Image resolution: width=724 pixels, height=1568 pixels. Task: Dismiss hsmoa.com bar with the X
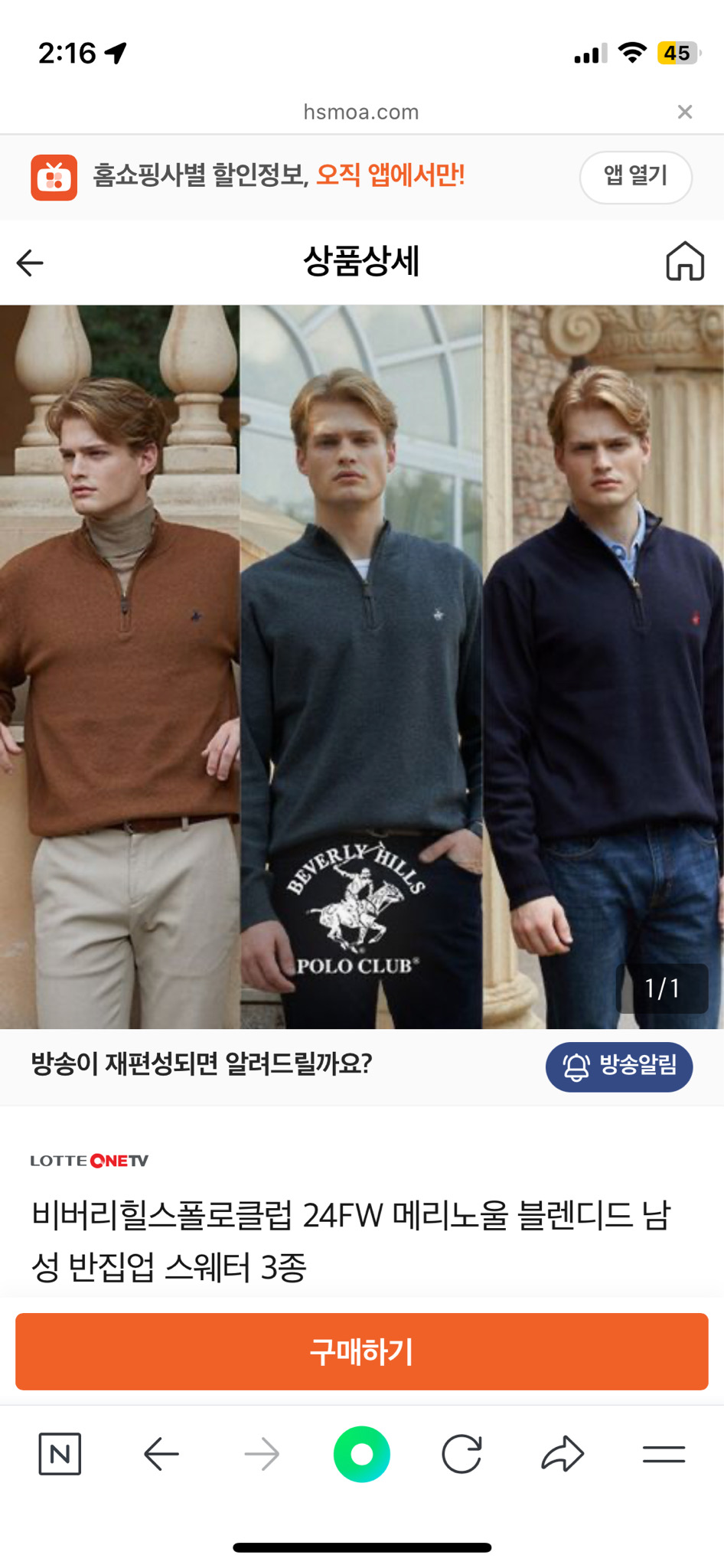click(x=683, y=111)
